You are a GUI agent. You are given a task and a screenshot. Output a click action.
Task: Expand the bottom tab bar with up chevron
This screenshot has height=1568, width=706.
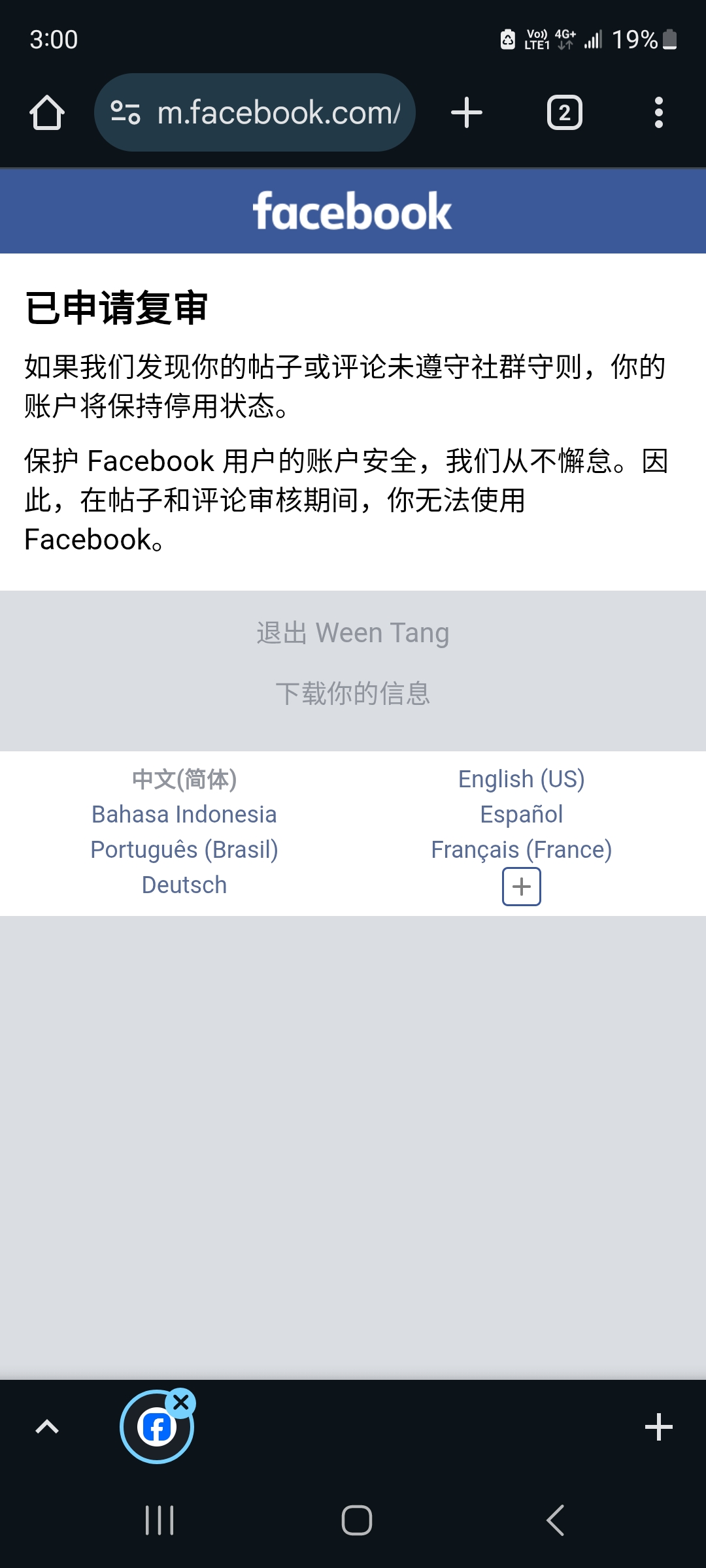pos(47,1427)
